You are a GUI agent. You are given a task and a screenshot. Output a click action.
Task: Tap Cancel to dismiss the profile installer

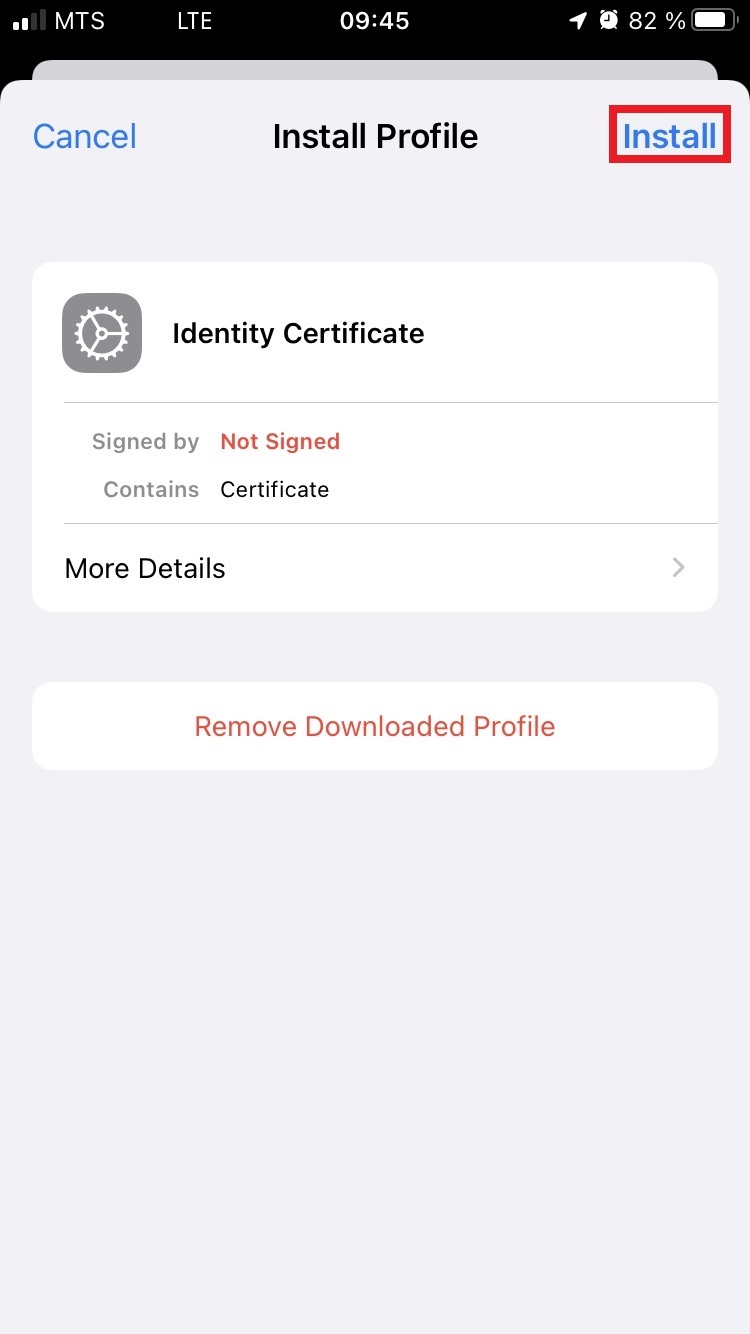point(84,136)
